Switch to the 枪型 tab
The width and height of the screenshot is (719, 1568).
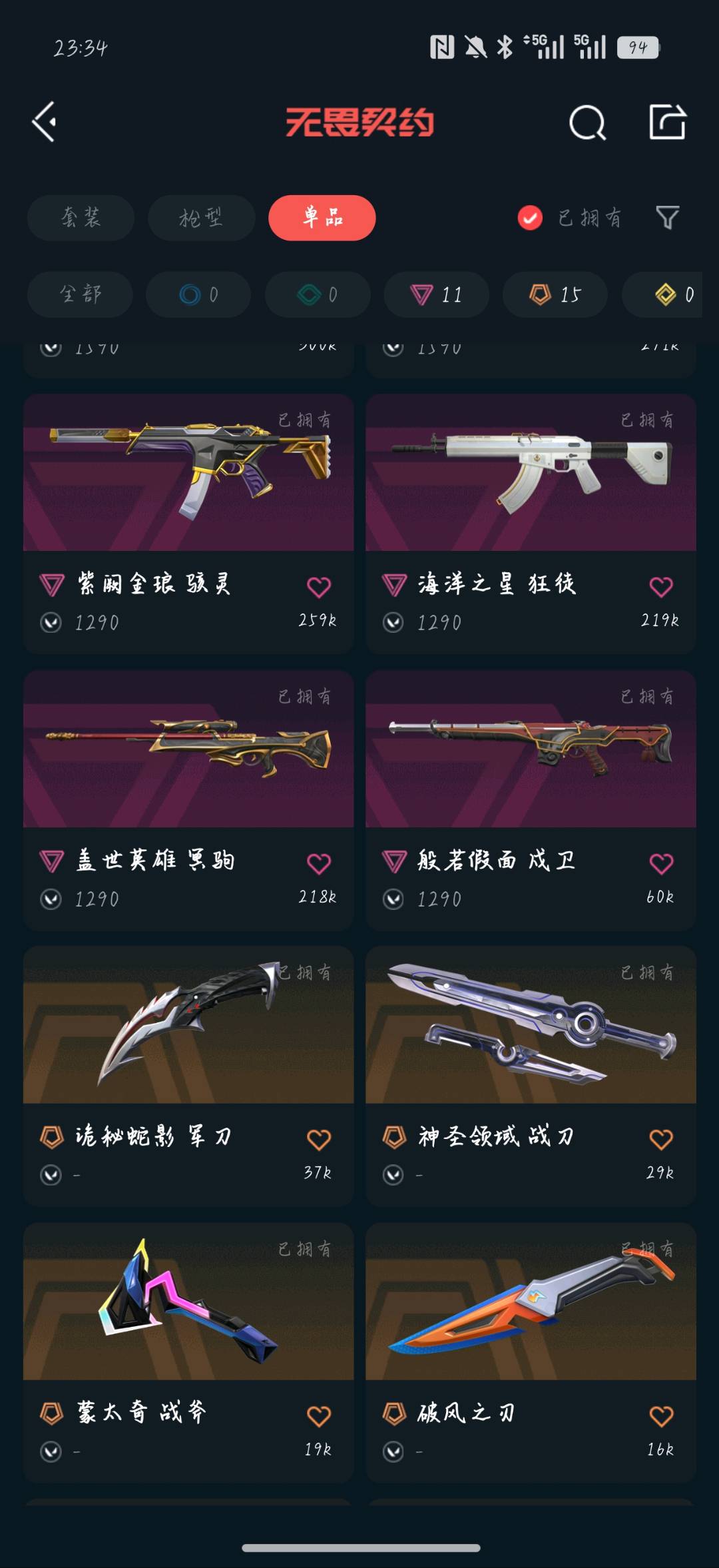[x=201, y=218]
